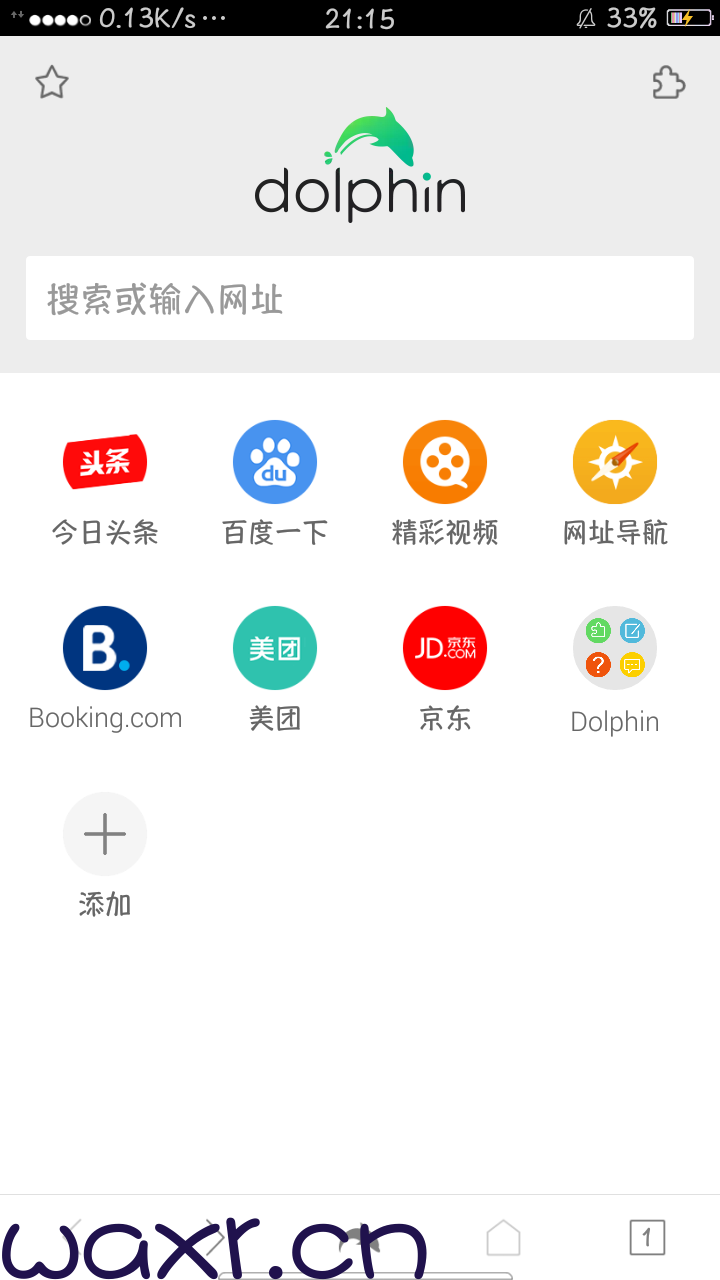This screenshot has height=1280, width=720.
Task: Go back using the left arrow
Action: pos(72,1237)
